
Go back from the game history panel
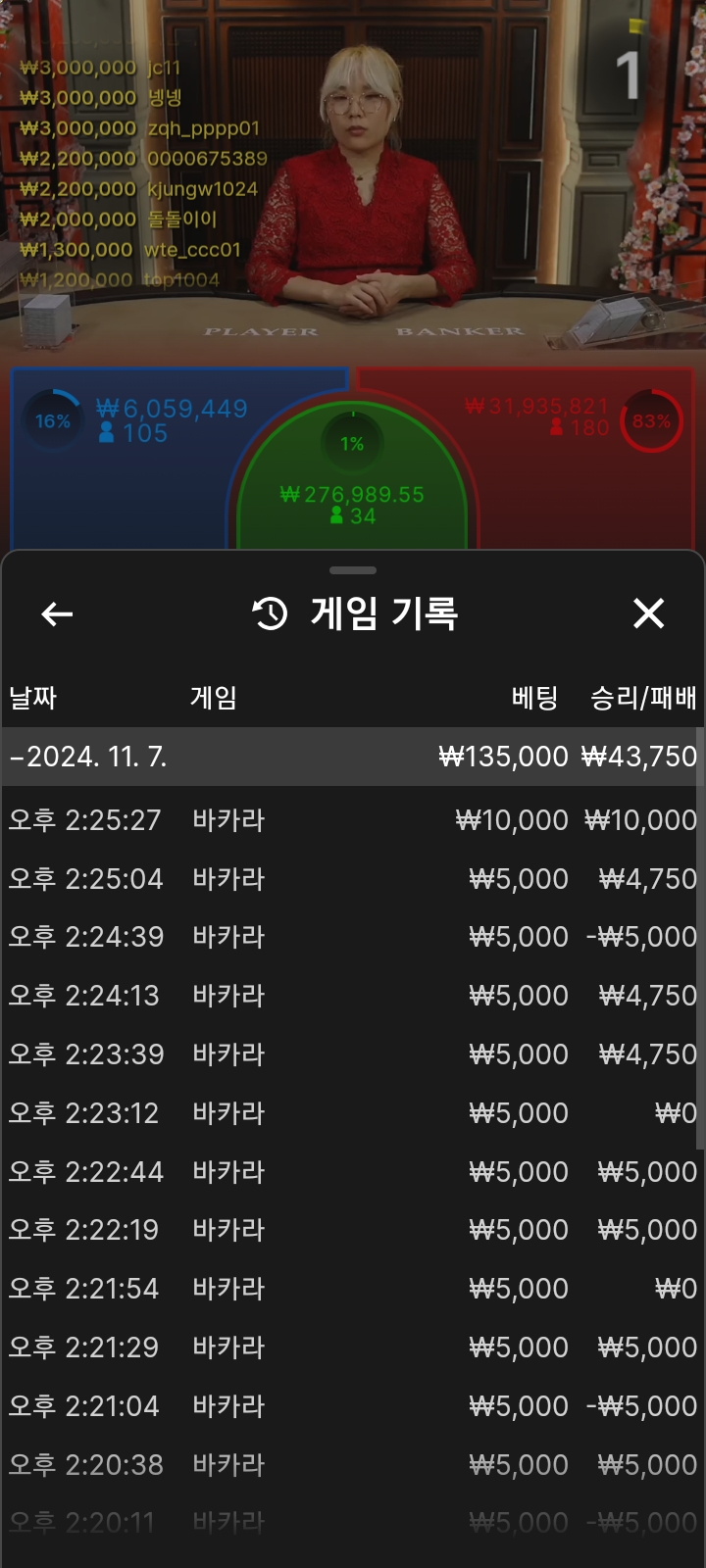[58, 614]
